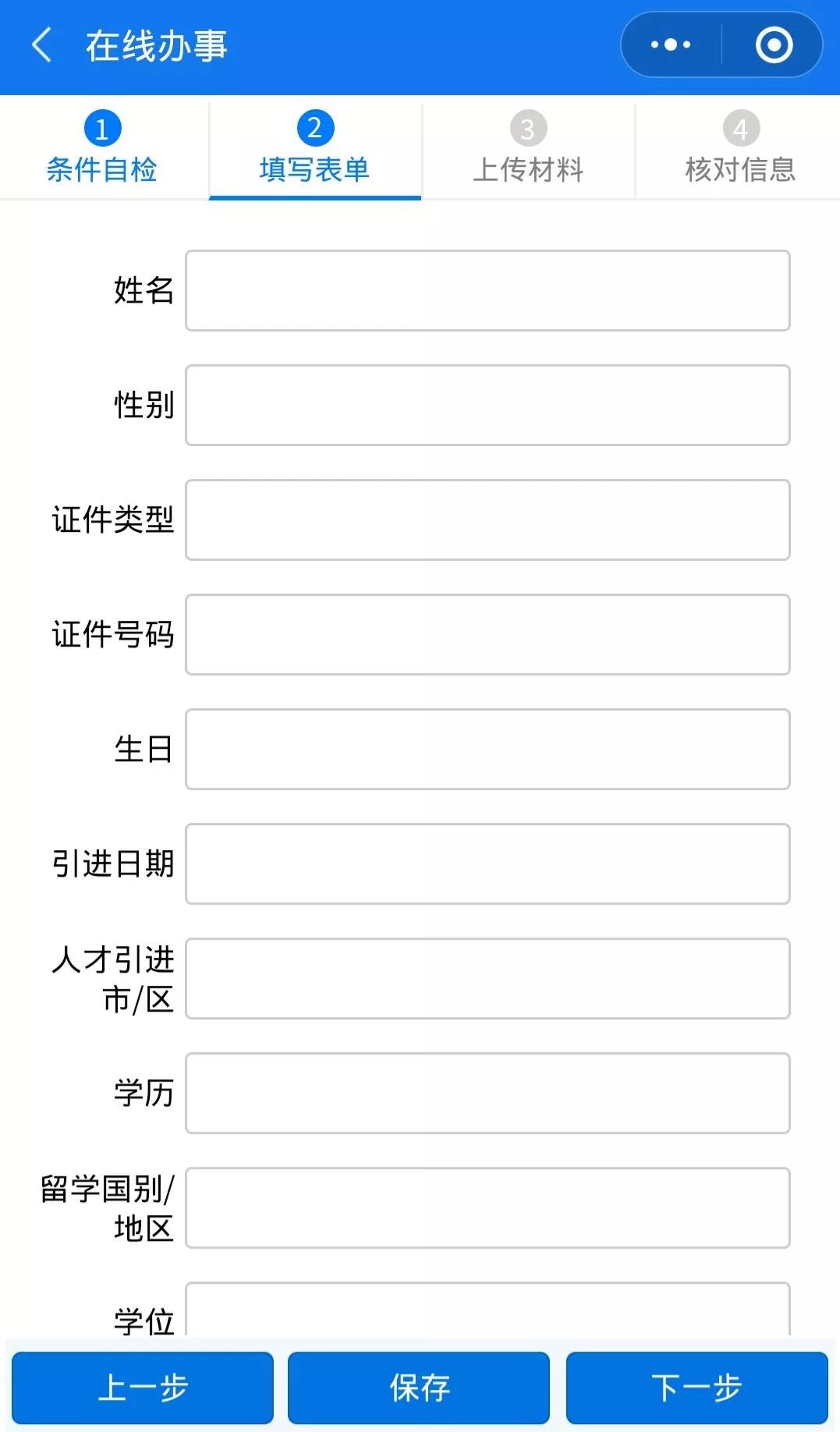Click the step 2 numbered circle icon

click(314, 127)
